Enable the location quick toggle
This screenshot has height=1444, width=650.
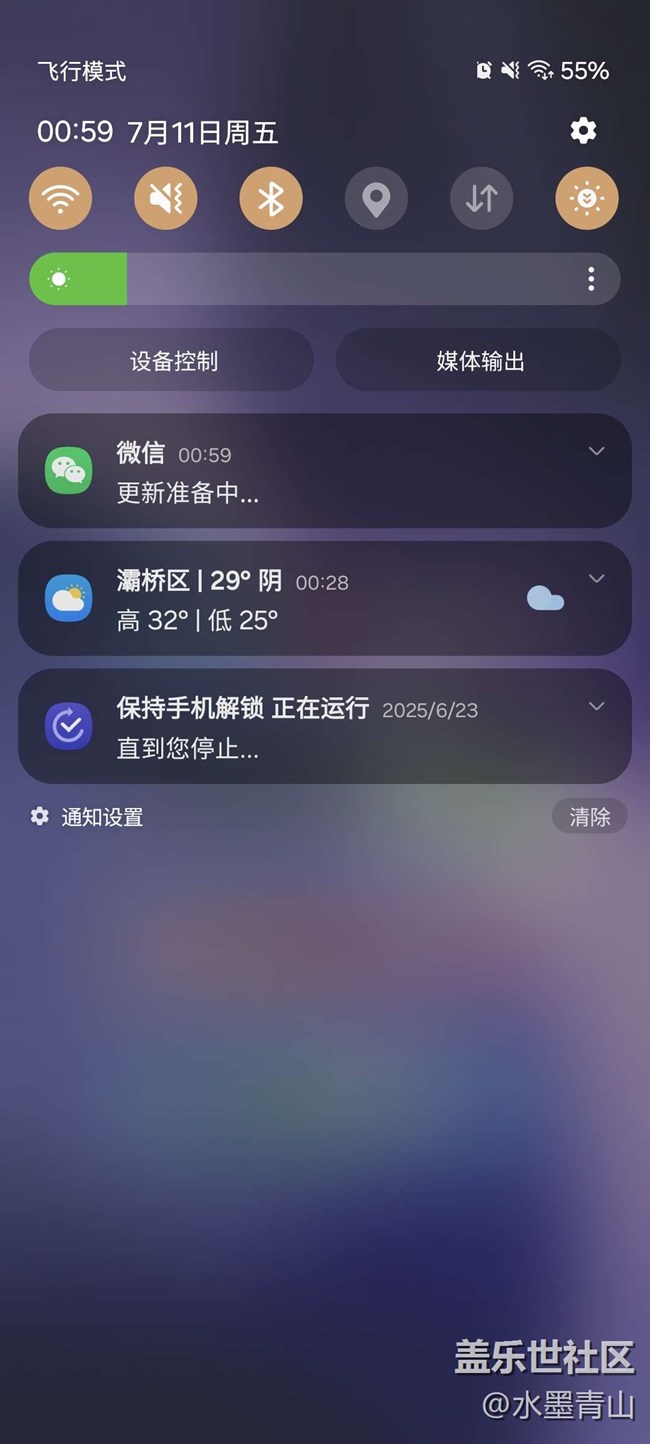tap(376, 198)
